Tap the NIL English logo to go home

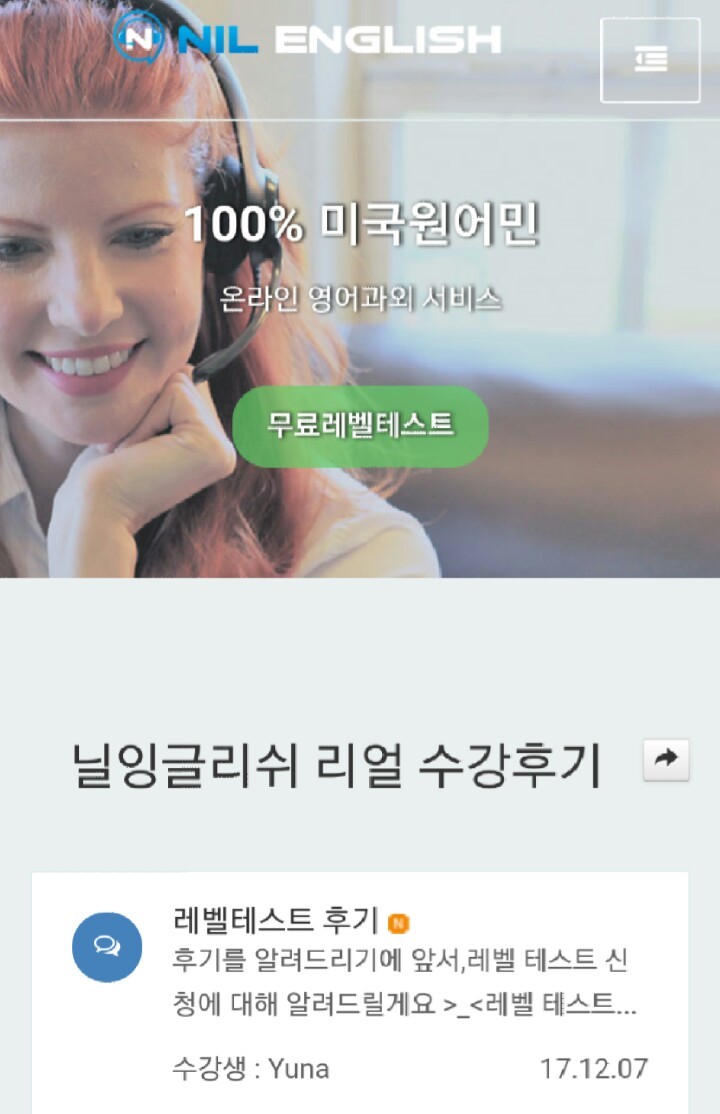point(307,38)
